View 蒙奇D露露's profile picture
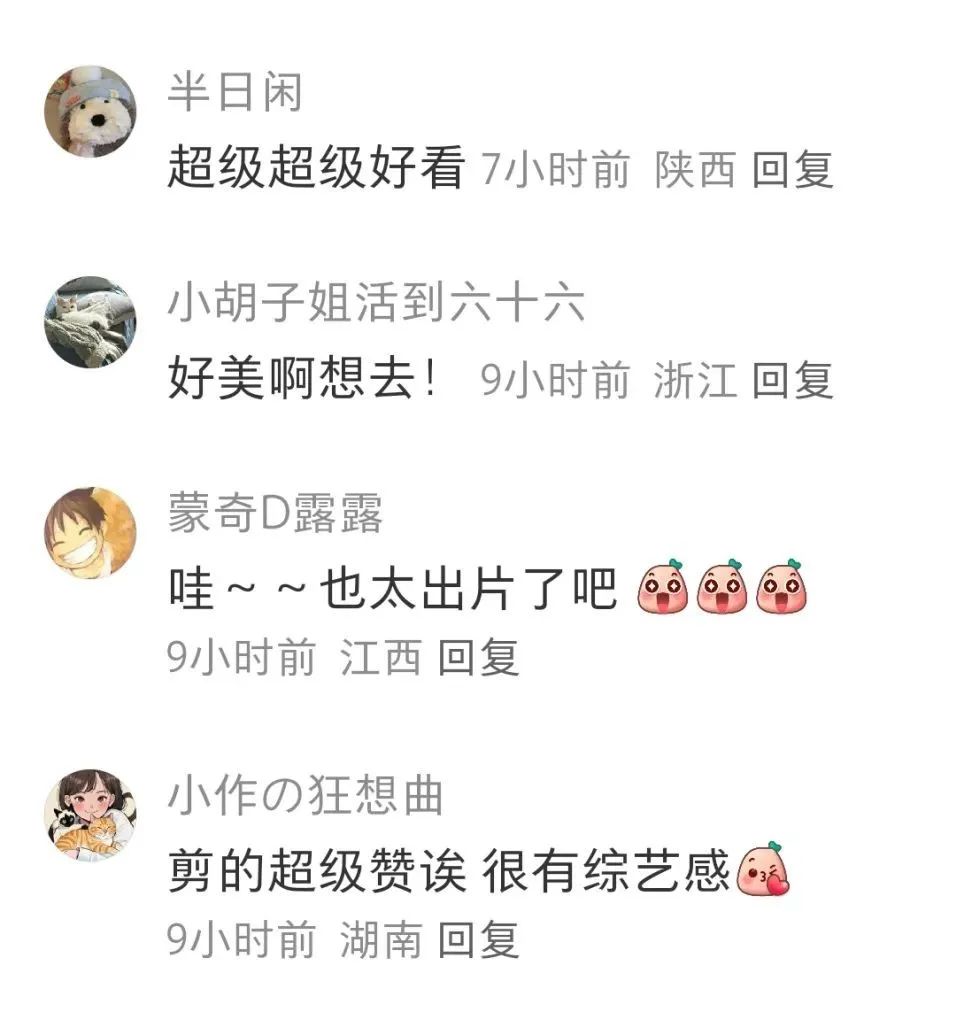The image size is (956, 1012). point(90,533)
